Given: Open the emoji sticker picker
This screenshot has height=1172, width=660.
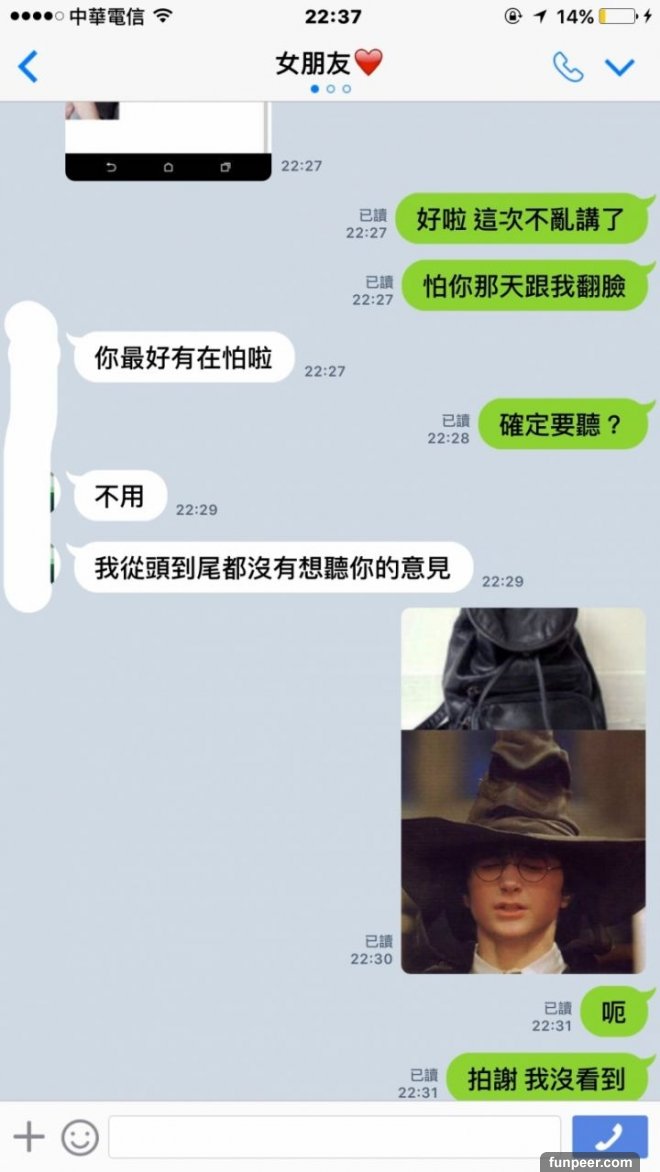Looking at the screenshot, I should pyautogui.click(x=80, y=1137).
